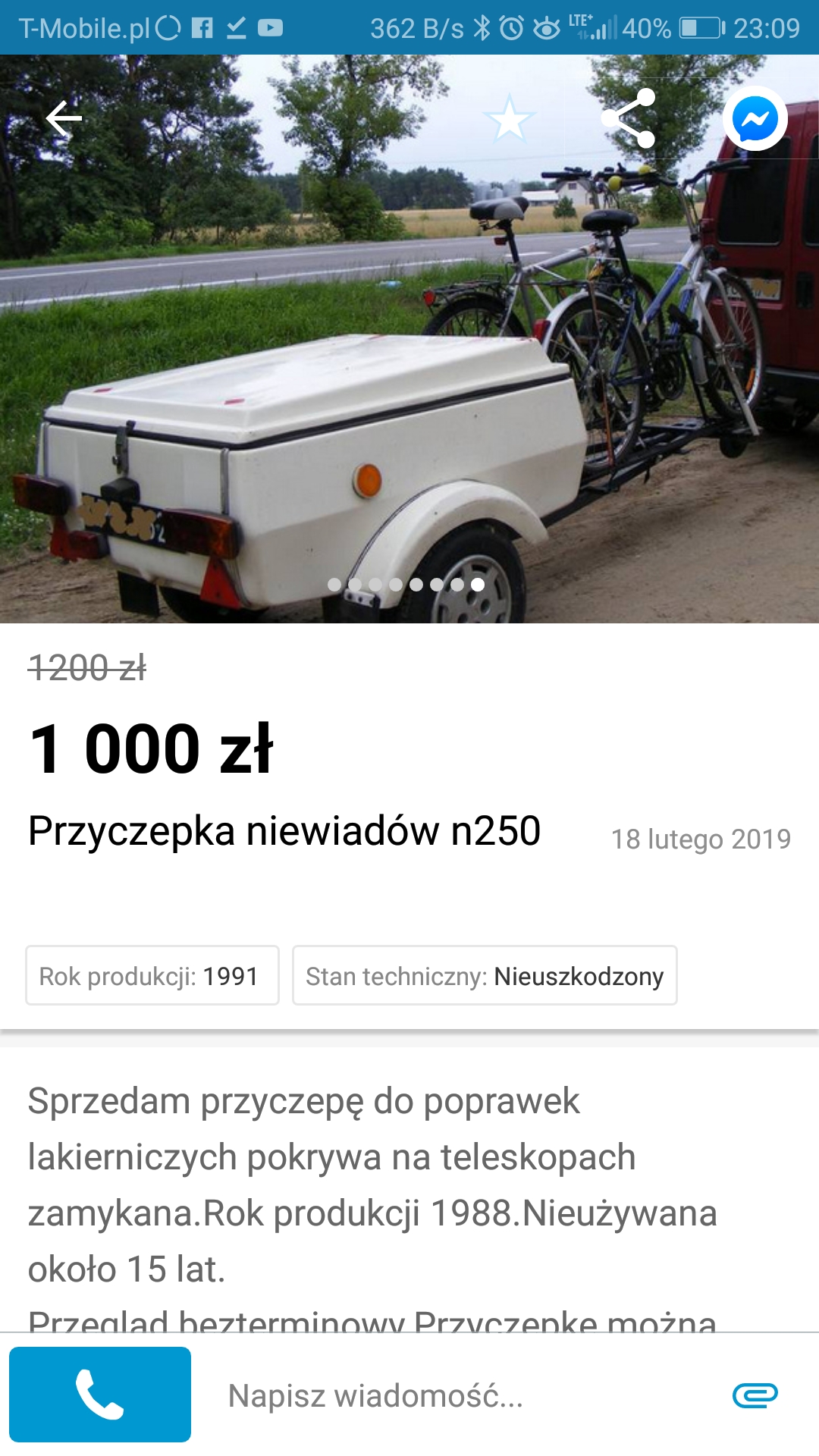Share this trailer listing
Image resolution: width=819 pixels, height=1456 pixels.
click(x=629, y=119)
